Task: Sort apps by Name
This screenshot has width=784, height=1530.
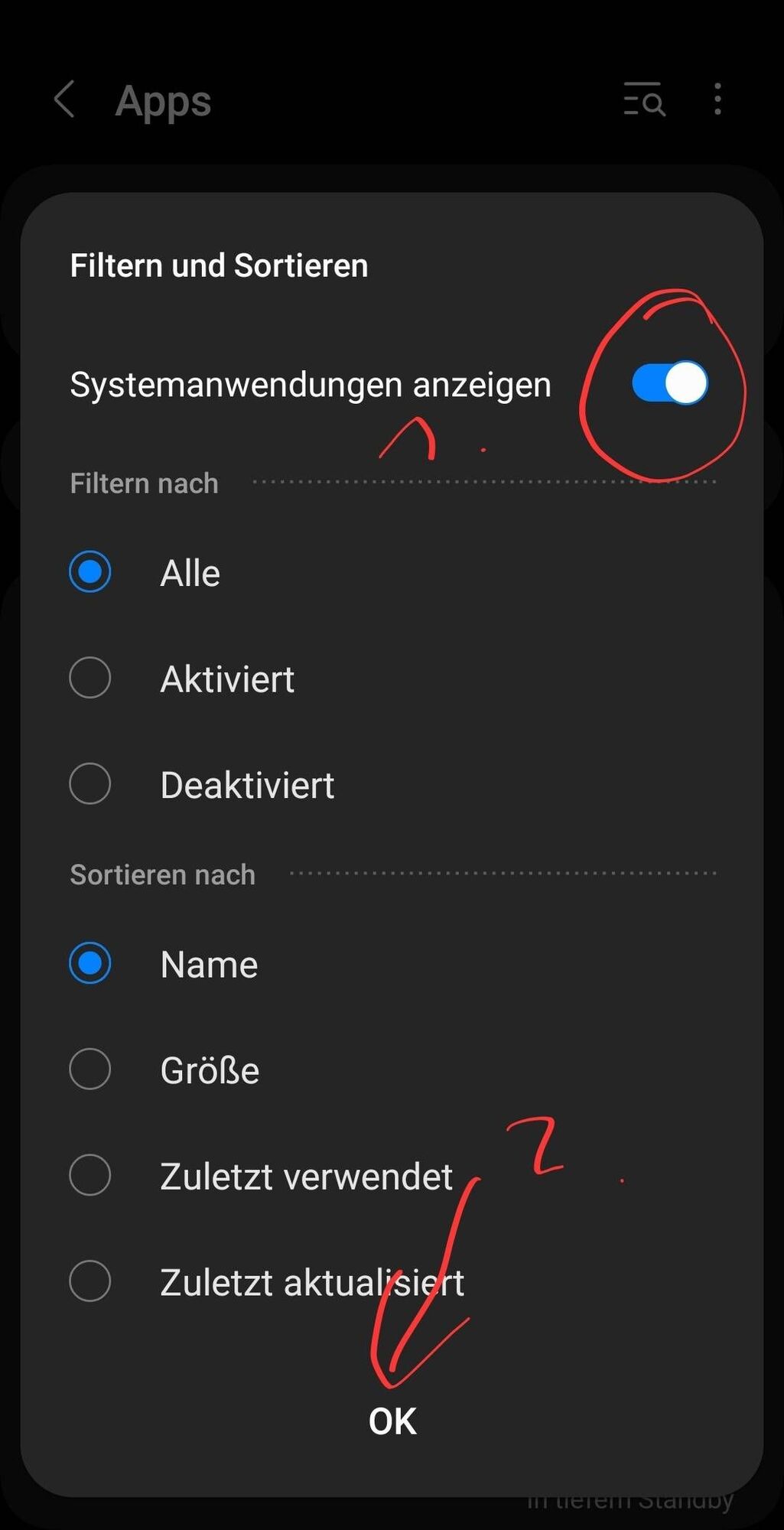Action: click(x=90, y=963)
